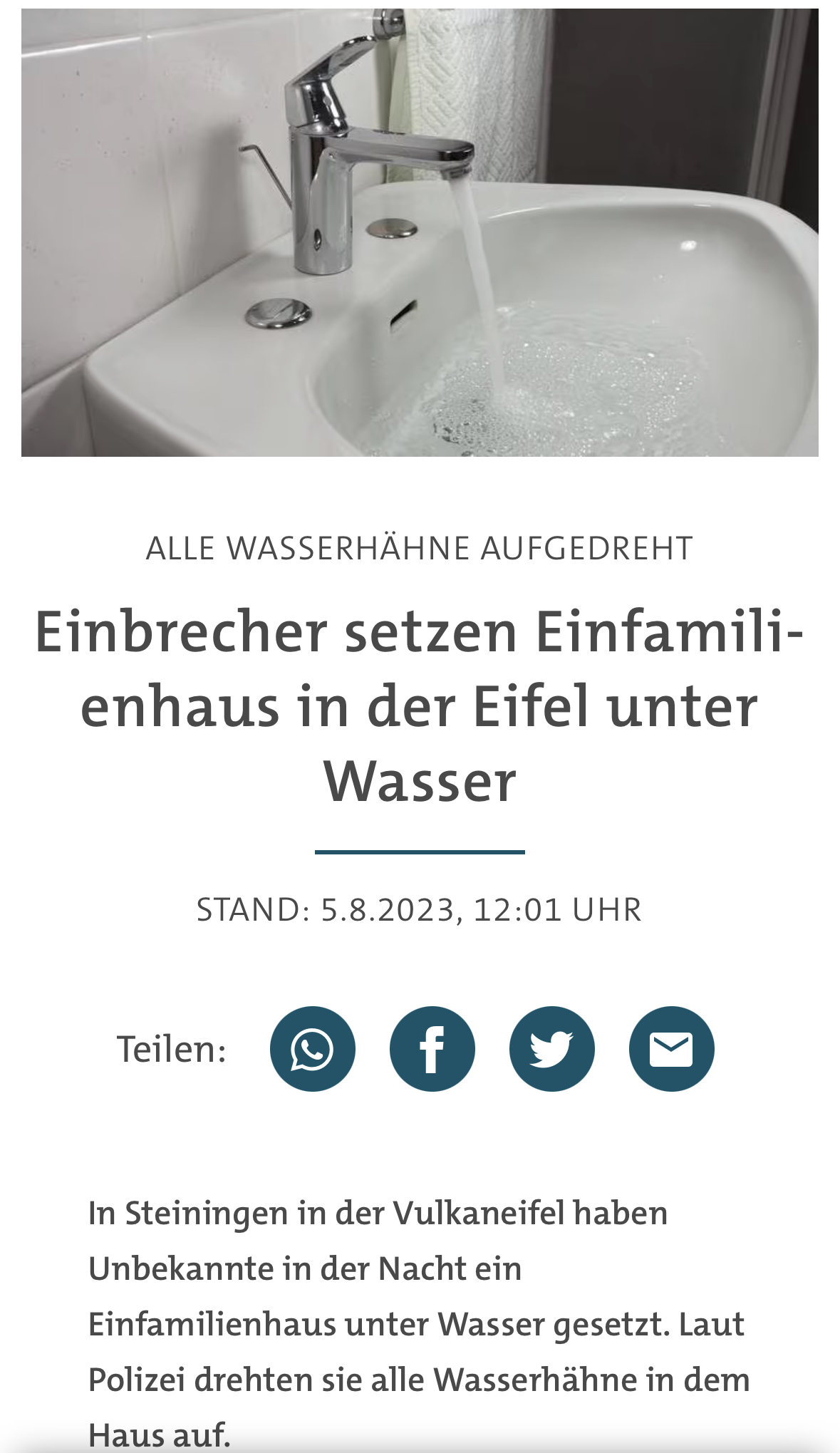Viewport: 840px width, 1453px height.
Task: Share this article on Facebook
Action: 432,1048
